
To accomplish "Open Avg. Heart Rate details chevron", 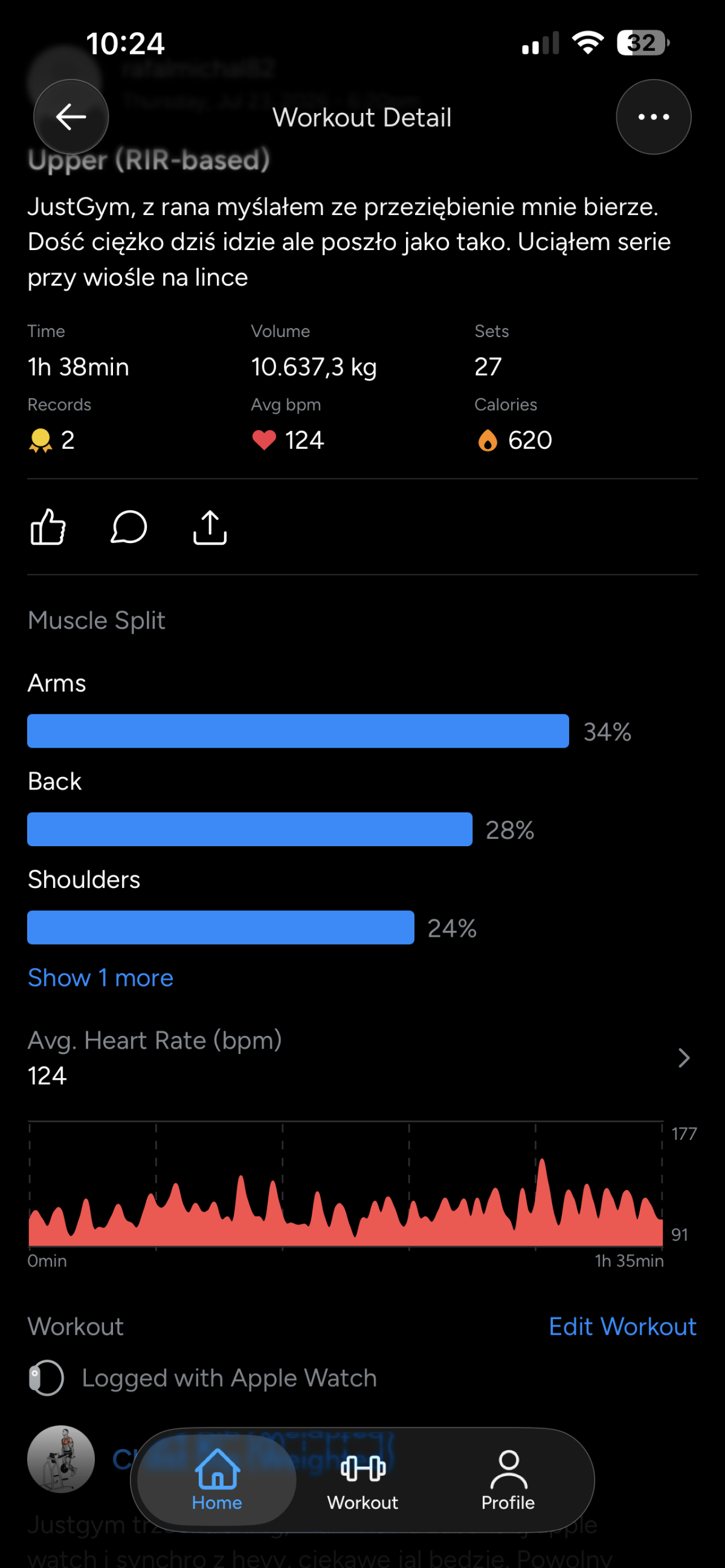I will click(x=684, y=1058).
